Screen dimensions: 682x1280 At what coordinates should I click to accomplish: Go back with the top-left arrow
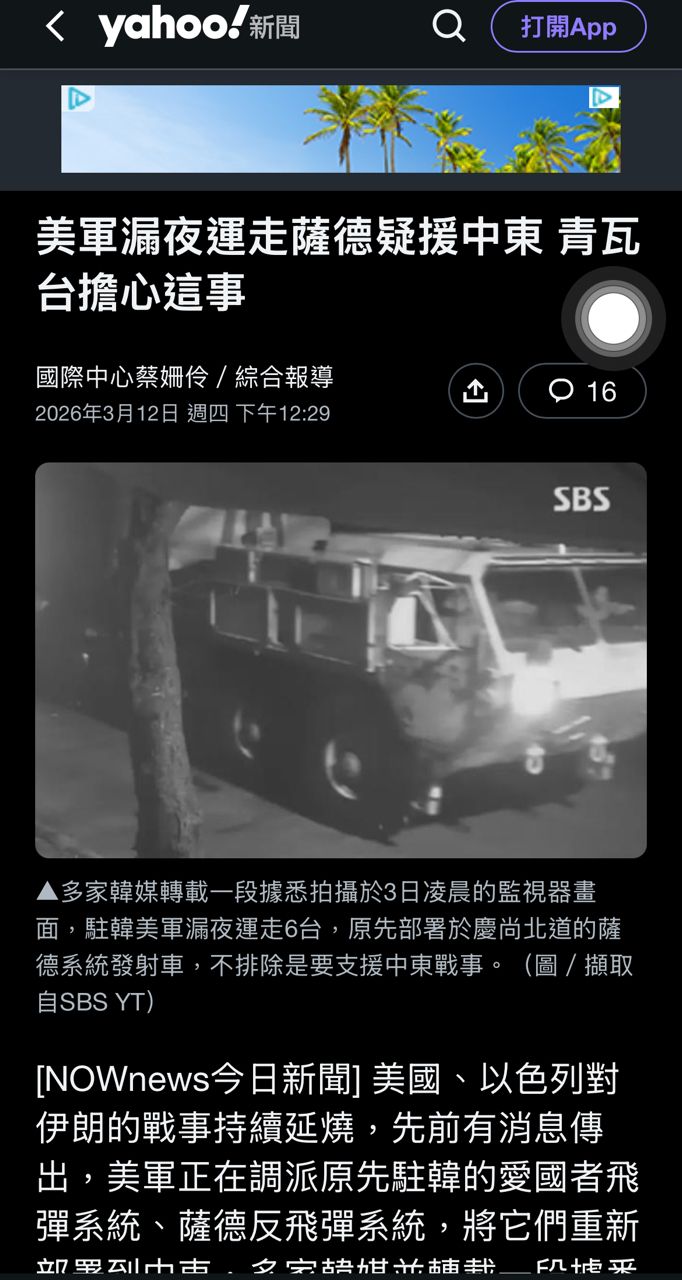point(55,27)
